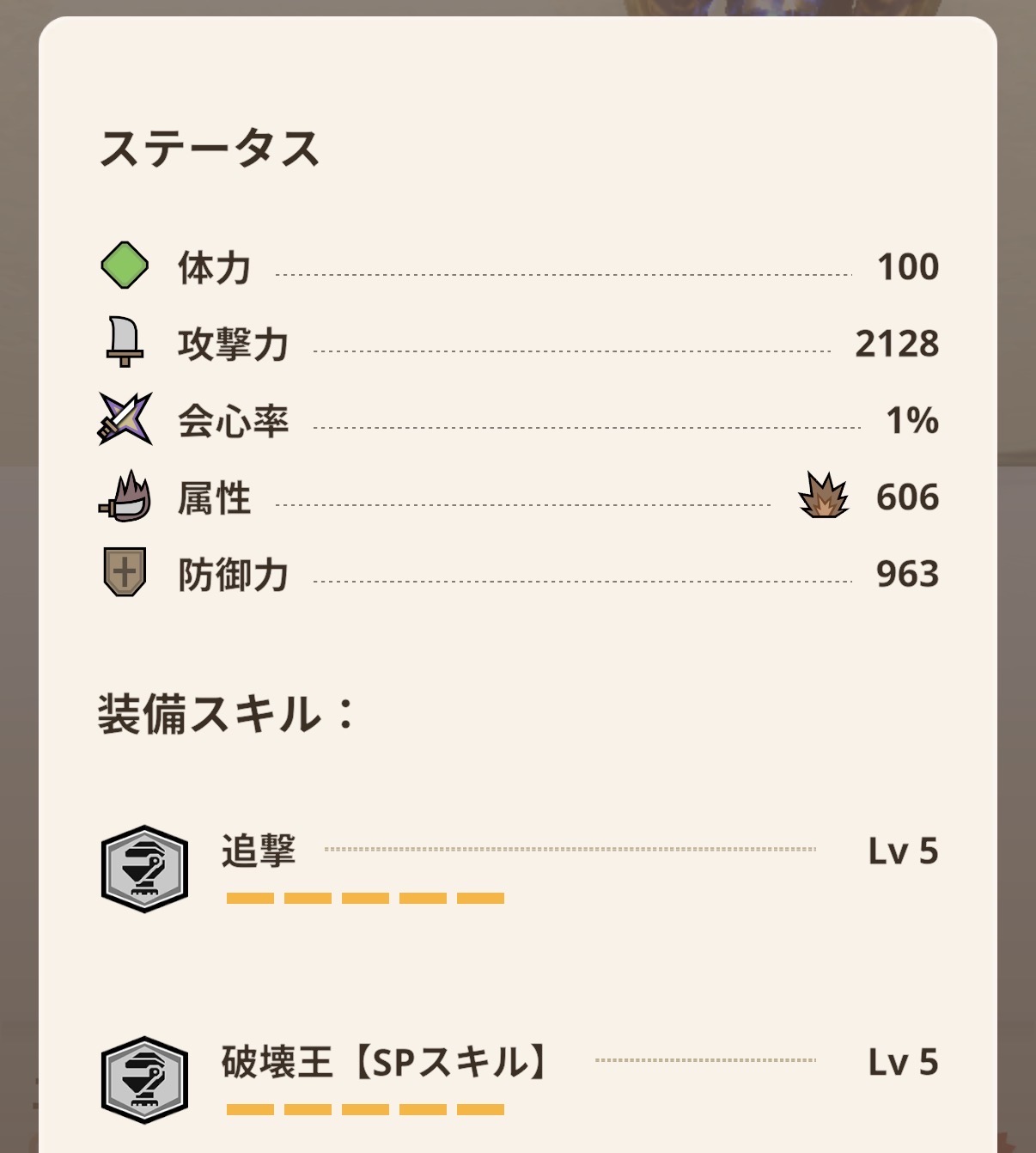View the 破壊王【SPスキル】 skill row

click(x=382, y=1063)
